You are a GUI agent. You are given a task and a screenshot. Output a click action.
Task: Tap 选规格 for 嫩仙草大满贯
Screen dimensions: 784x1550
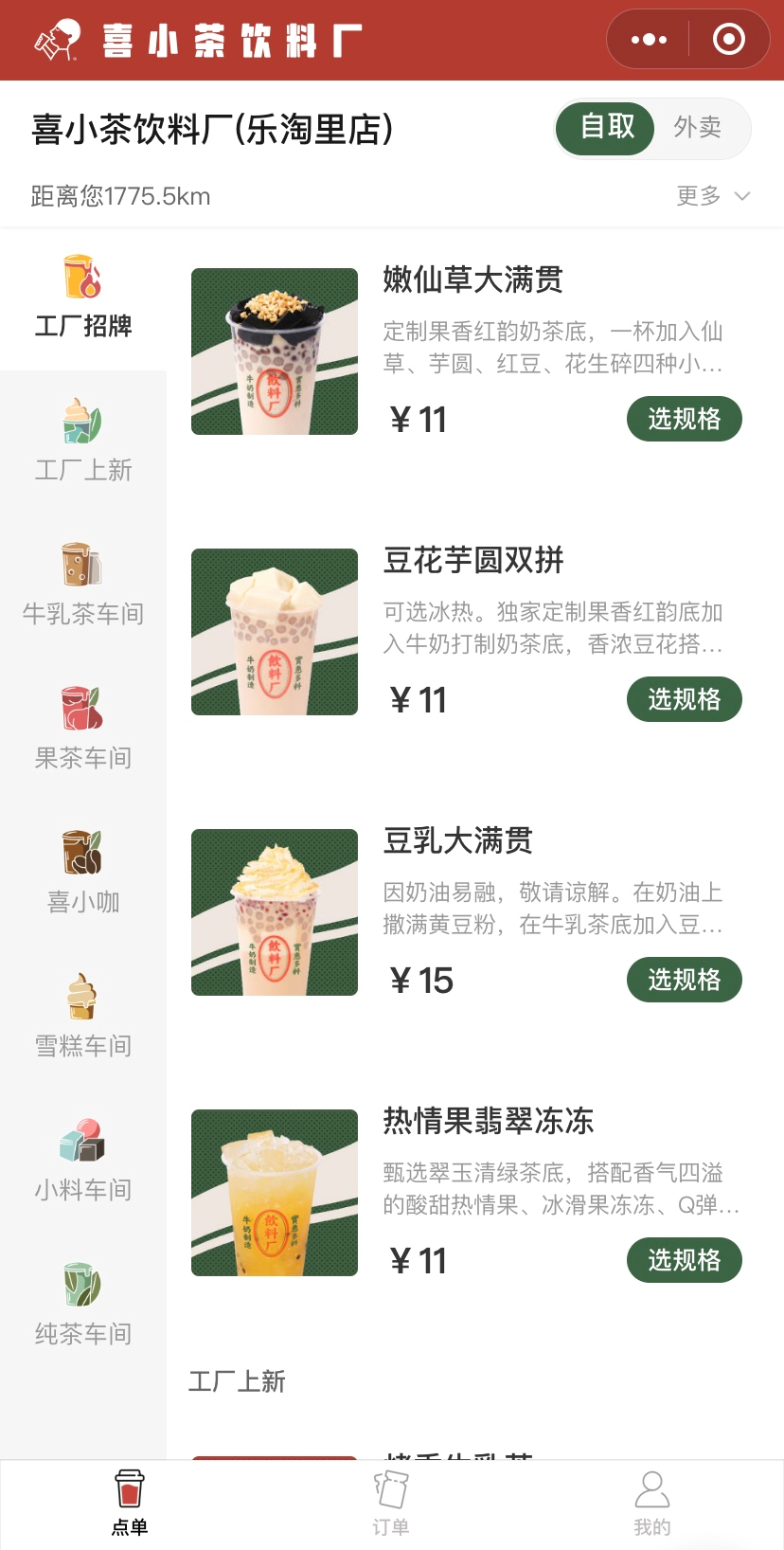[x=684, y=419]
